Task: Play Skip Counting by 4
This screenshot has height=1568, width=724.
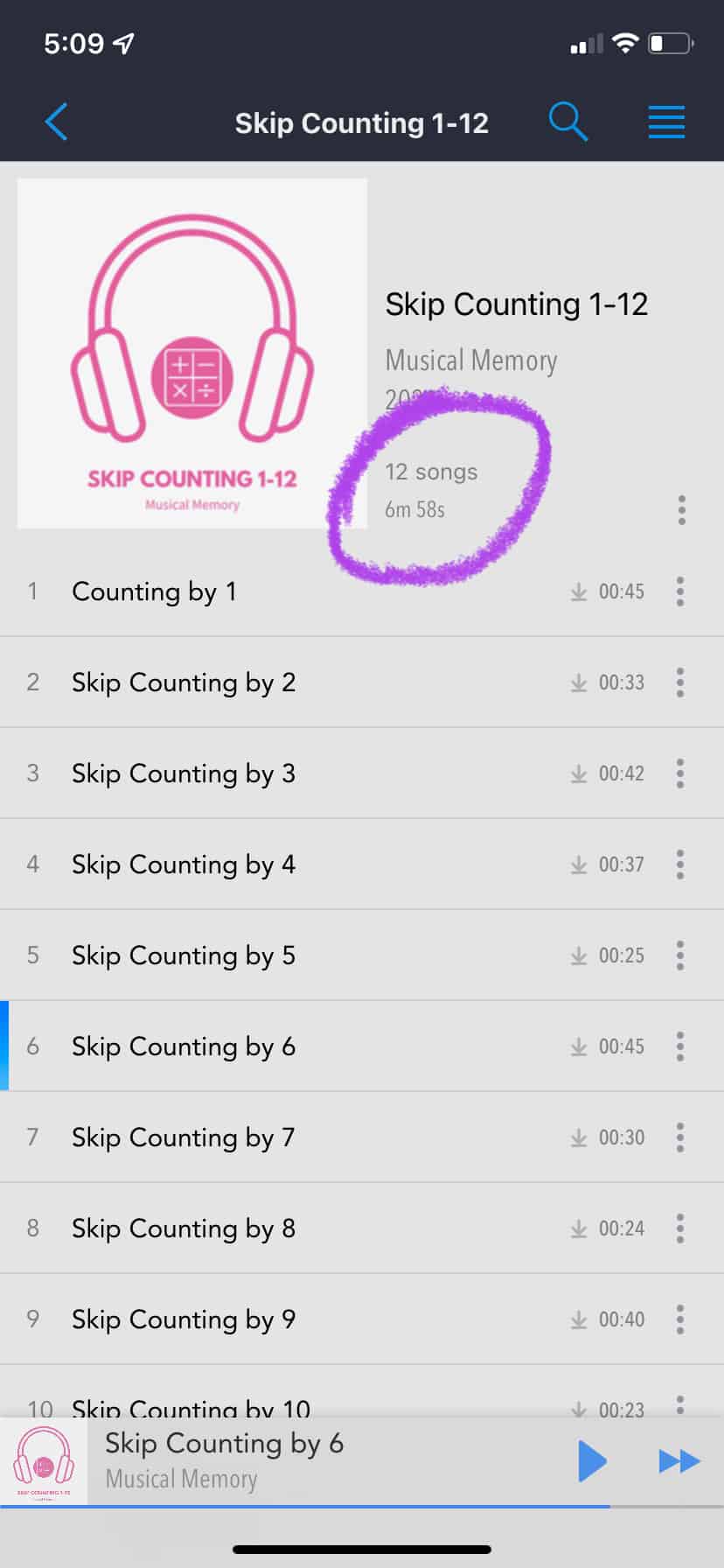Action: pyautogui.click(x=362, y=864)
